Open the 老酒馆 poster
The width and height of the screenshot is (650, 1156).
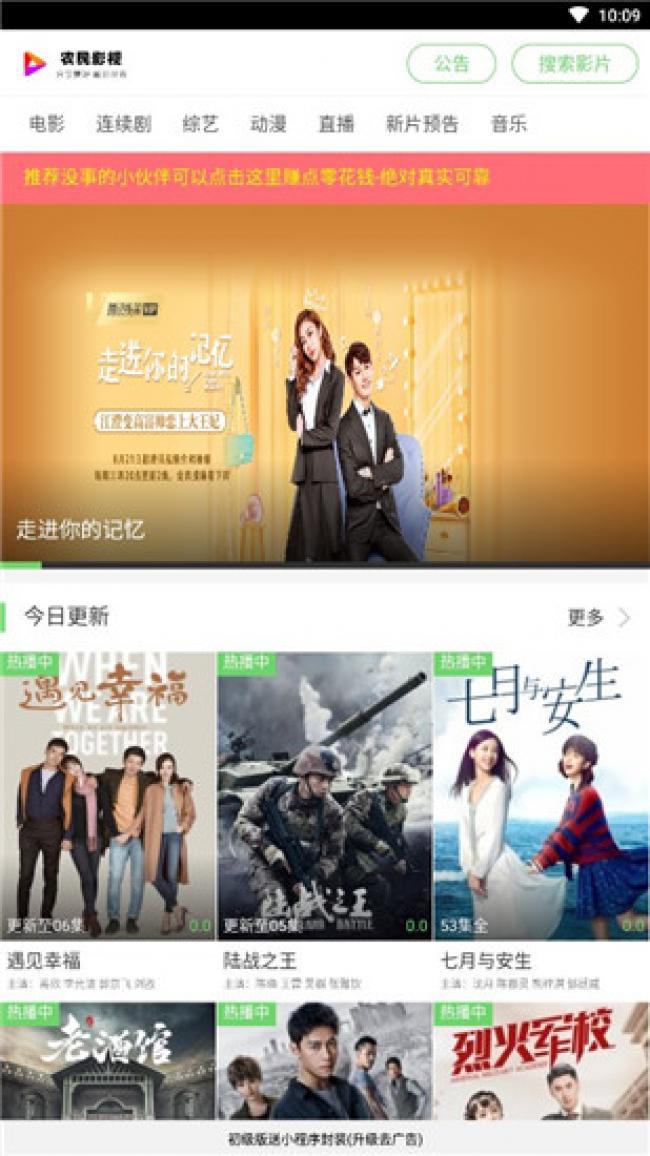click(x=107, y=1060)
